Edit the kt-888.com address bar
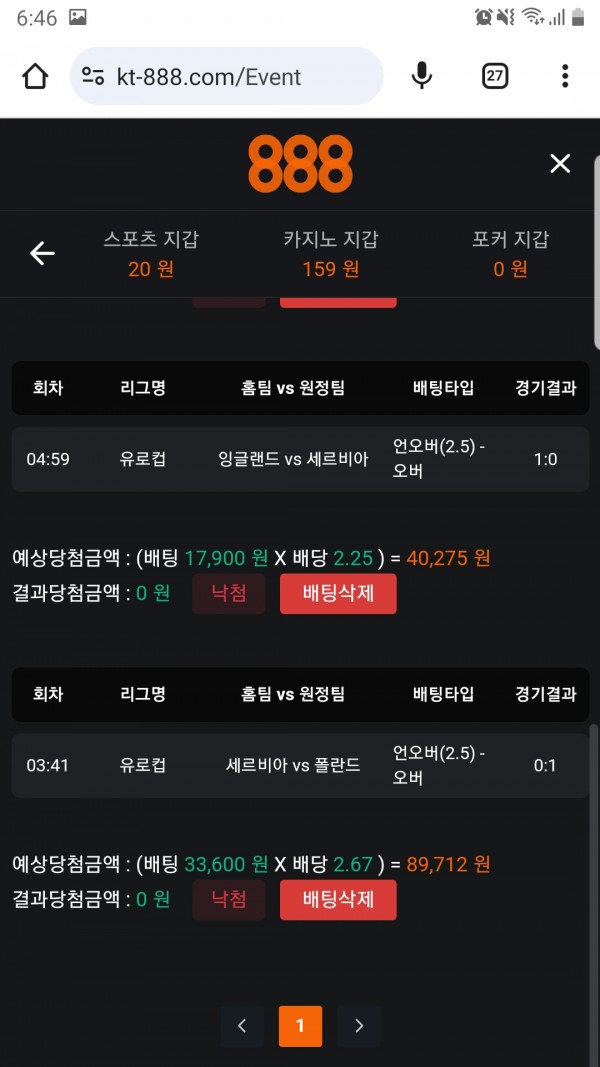Image resolution: width=600 pixels, height=1067 pixels. [225, 76]
